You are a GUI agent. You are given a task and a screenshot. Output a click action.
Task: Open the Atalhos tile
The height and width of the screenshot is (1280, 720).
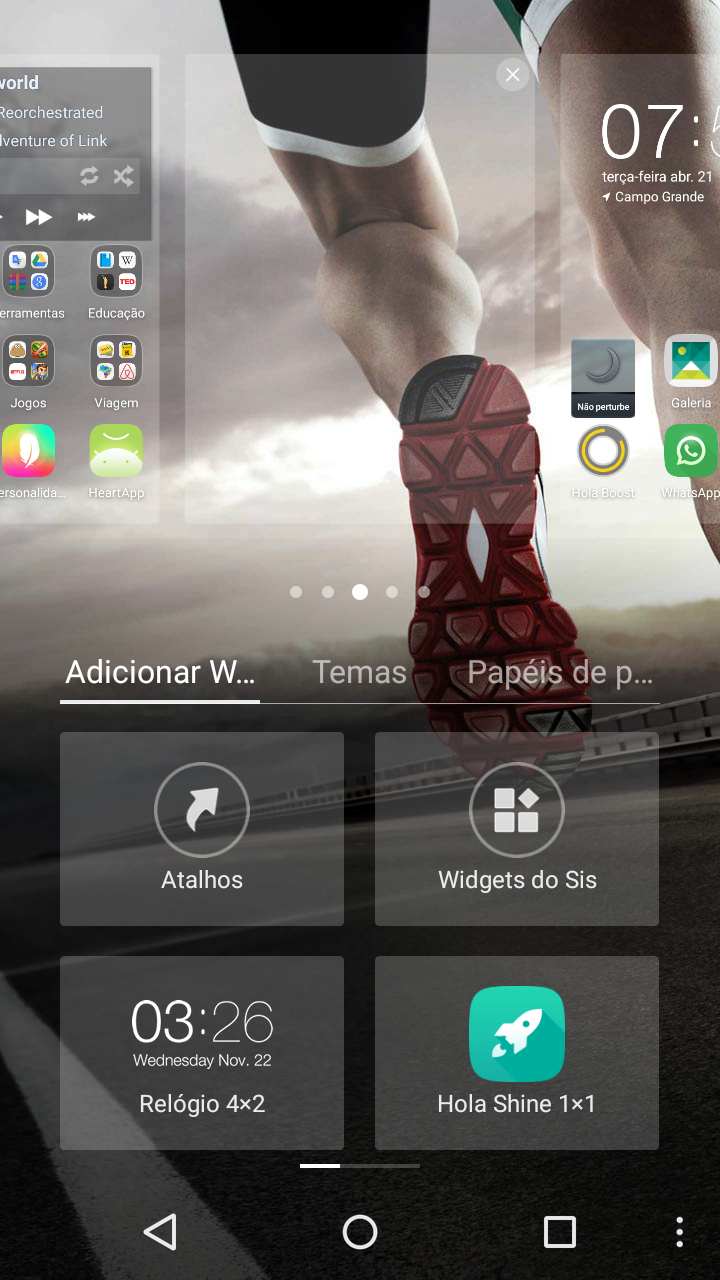202,828
